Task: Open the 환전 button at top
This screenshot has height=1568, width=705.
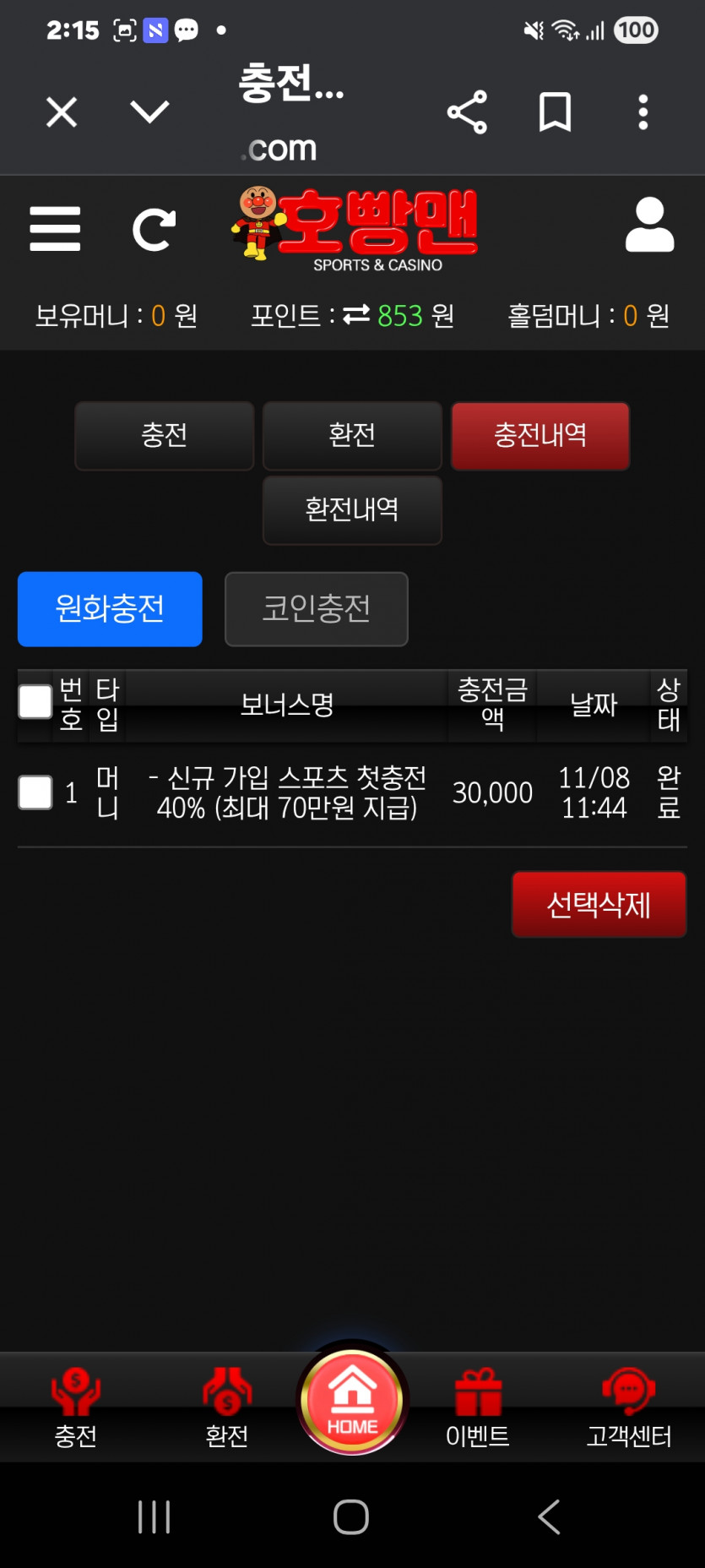Action: click(352, 436)
